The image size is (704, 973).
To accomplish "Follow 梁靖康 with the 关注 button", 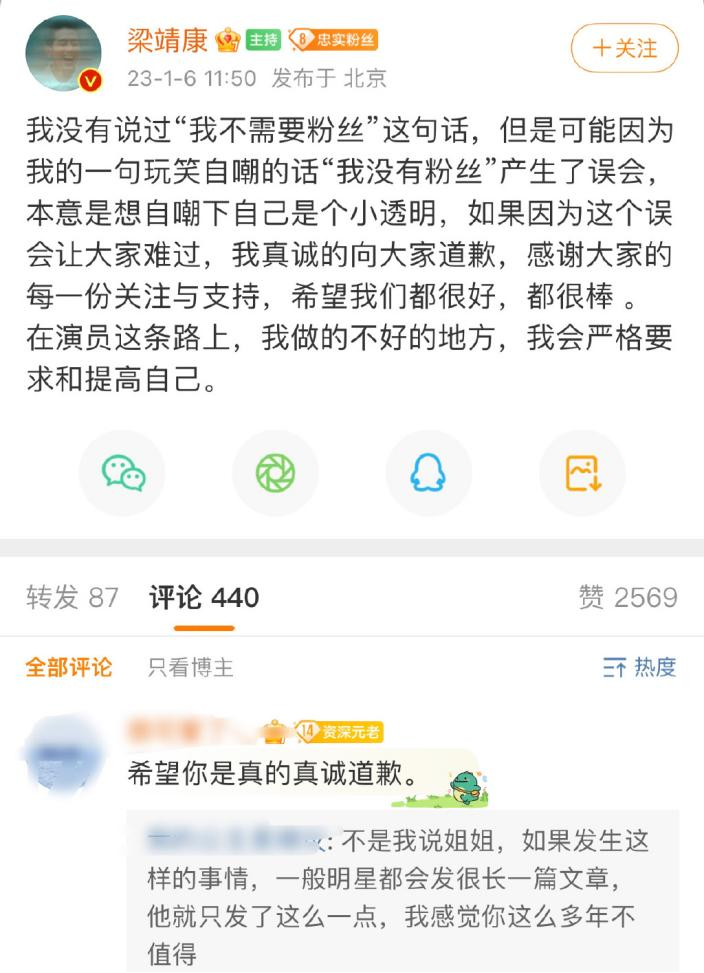I will tap(624, 48).
